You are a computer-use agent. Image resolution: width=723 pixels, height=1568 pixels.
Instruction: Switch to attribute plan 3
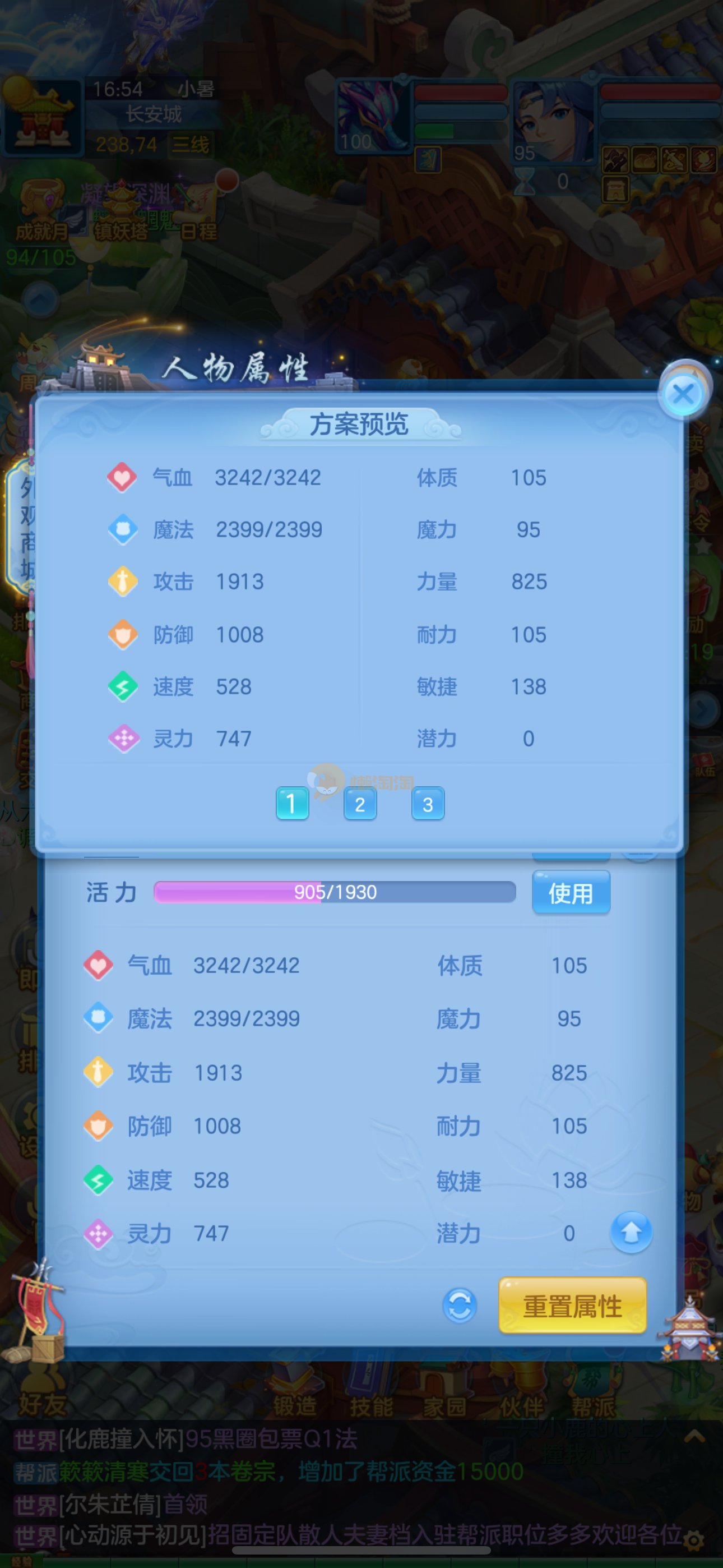click(x=428, y=804)
